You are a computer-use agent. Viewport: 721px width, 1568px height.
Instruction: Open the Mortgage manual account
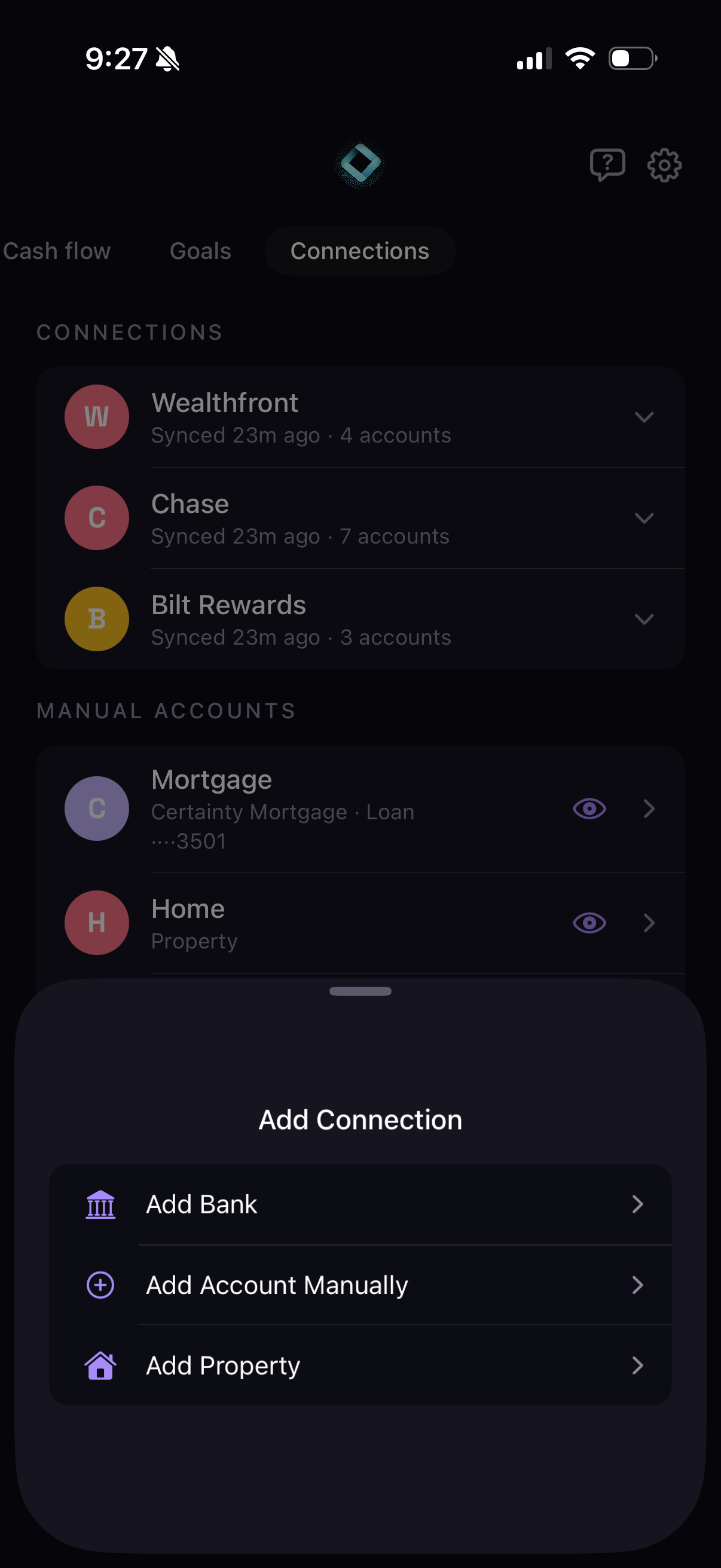(x=649, y=809)
